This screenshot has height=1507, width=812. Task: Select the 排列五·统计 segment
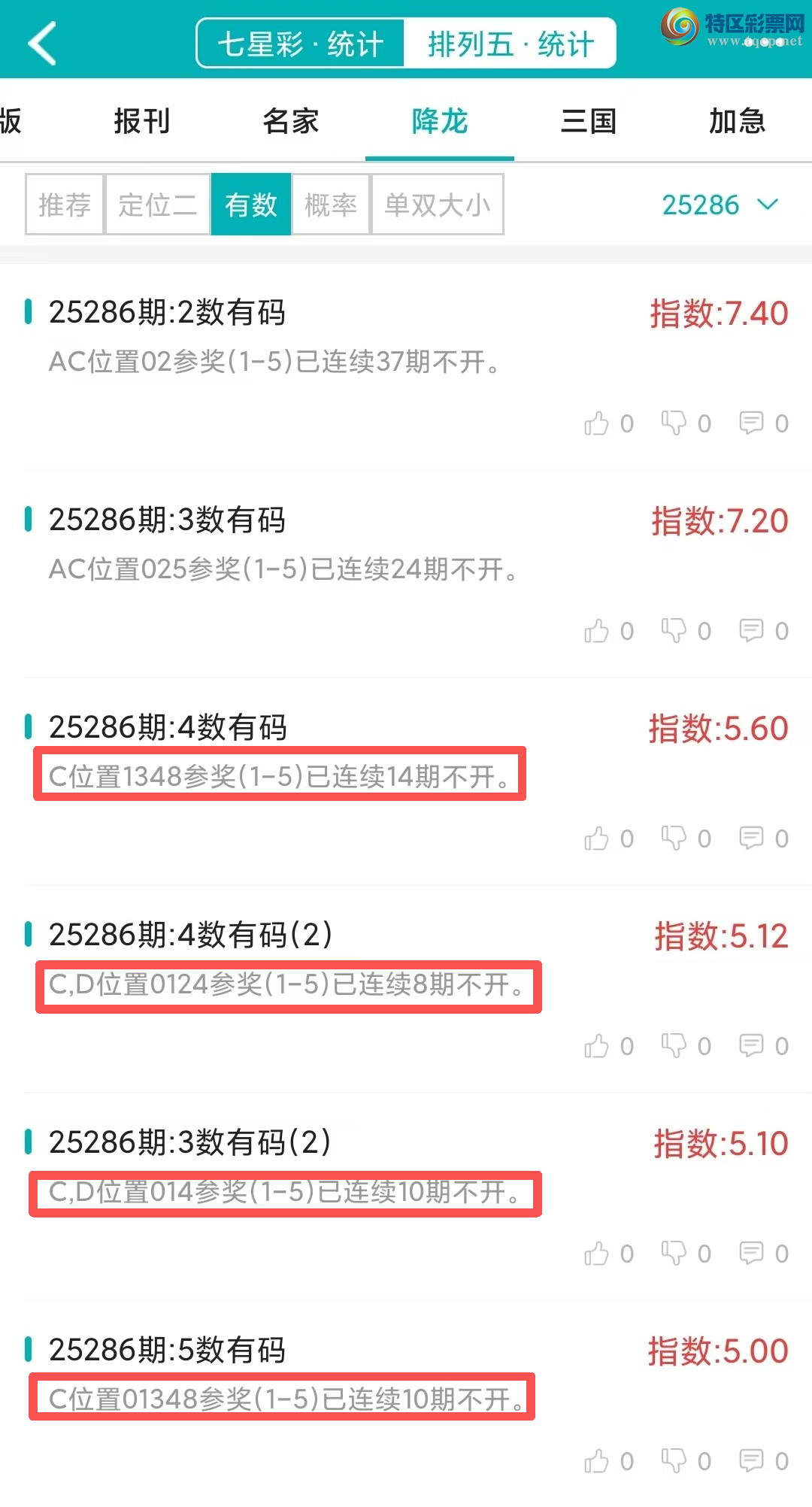tap(511, 44)
